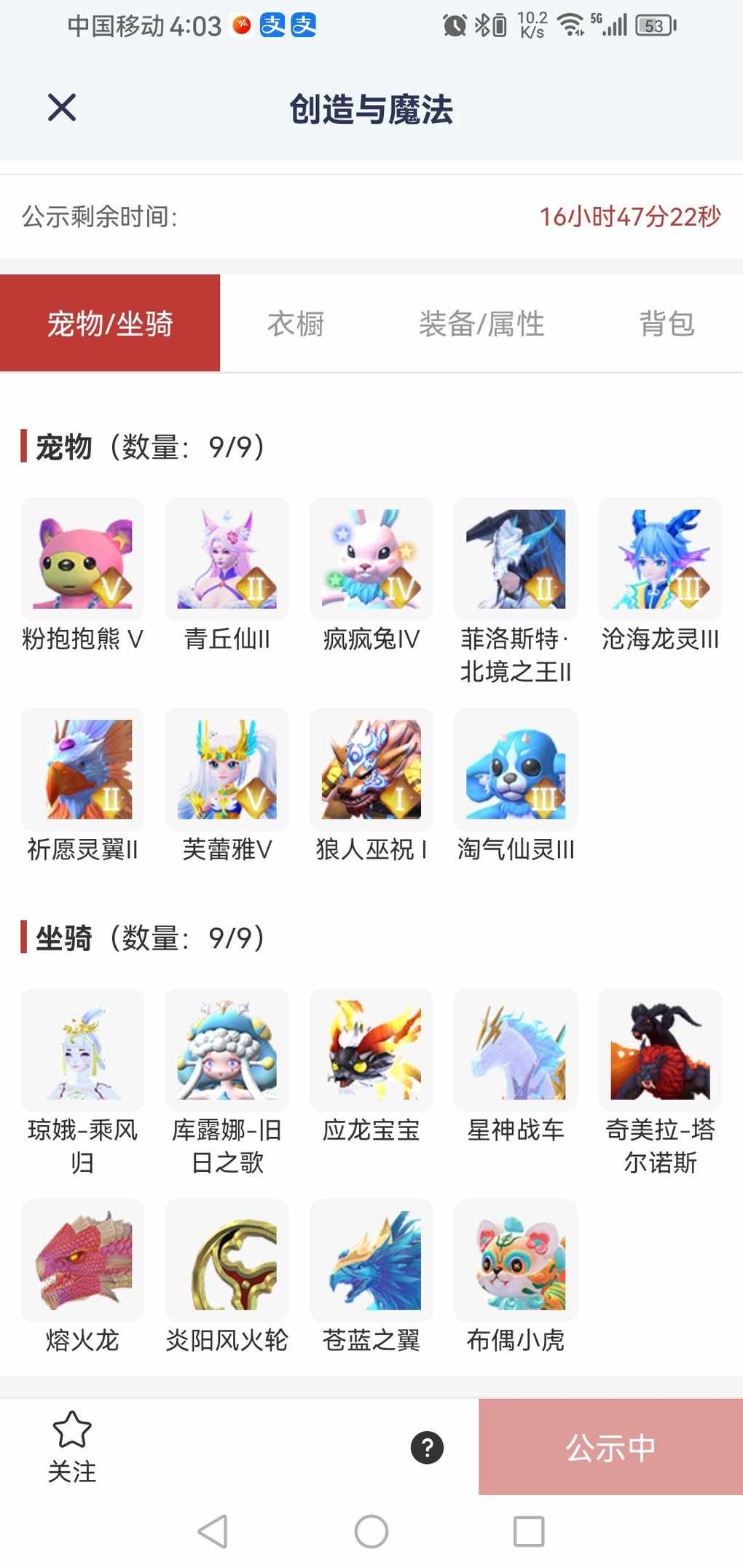
Task: Go back with the system back button
Action: pos(213,1531)
